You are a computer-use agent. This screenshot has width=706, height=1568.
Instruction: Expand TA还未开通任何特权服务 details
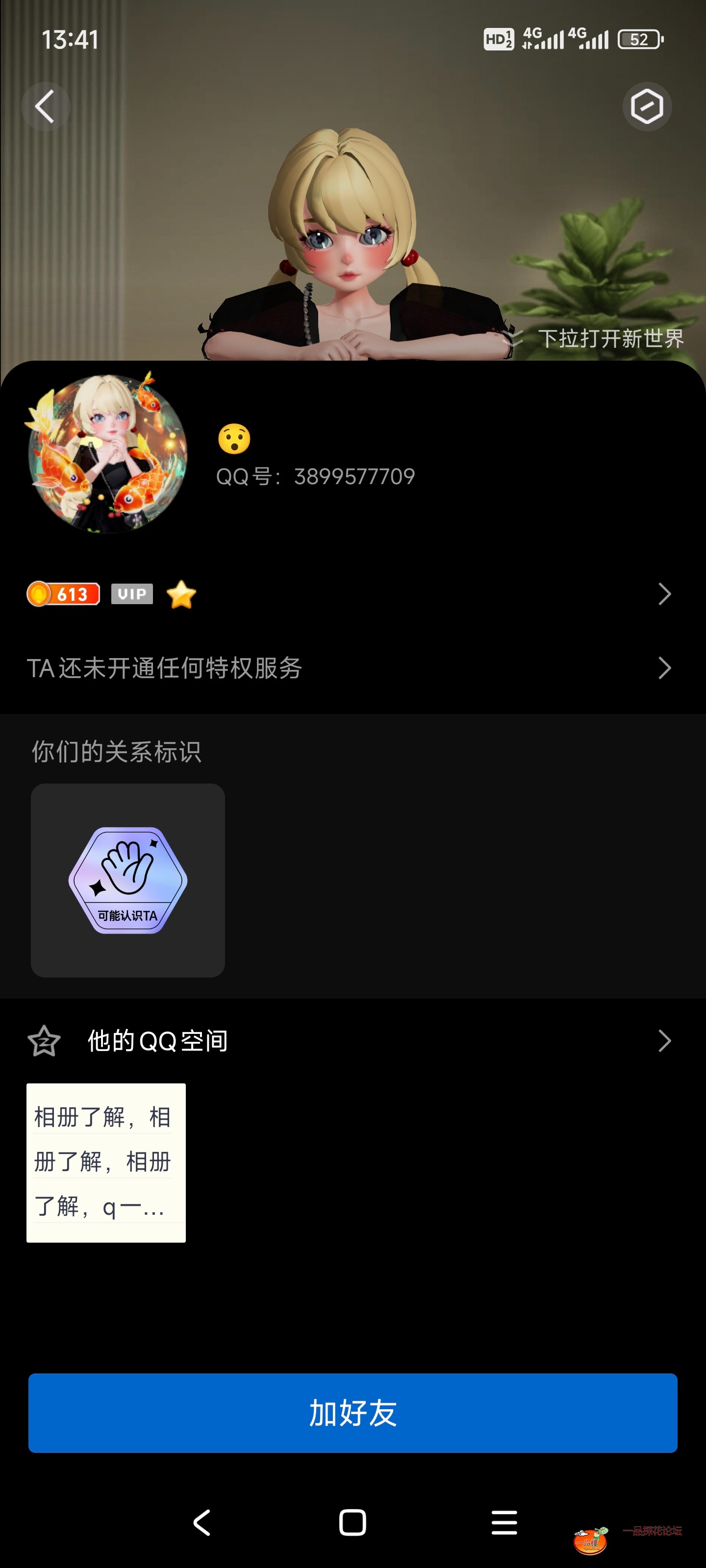pos(664,668)
